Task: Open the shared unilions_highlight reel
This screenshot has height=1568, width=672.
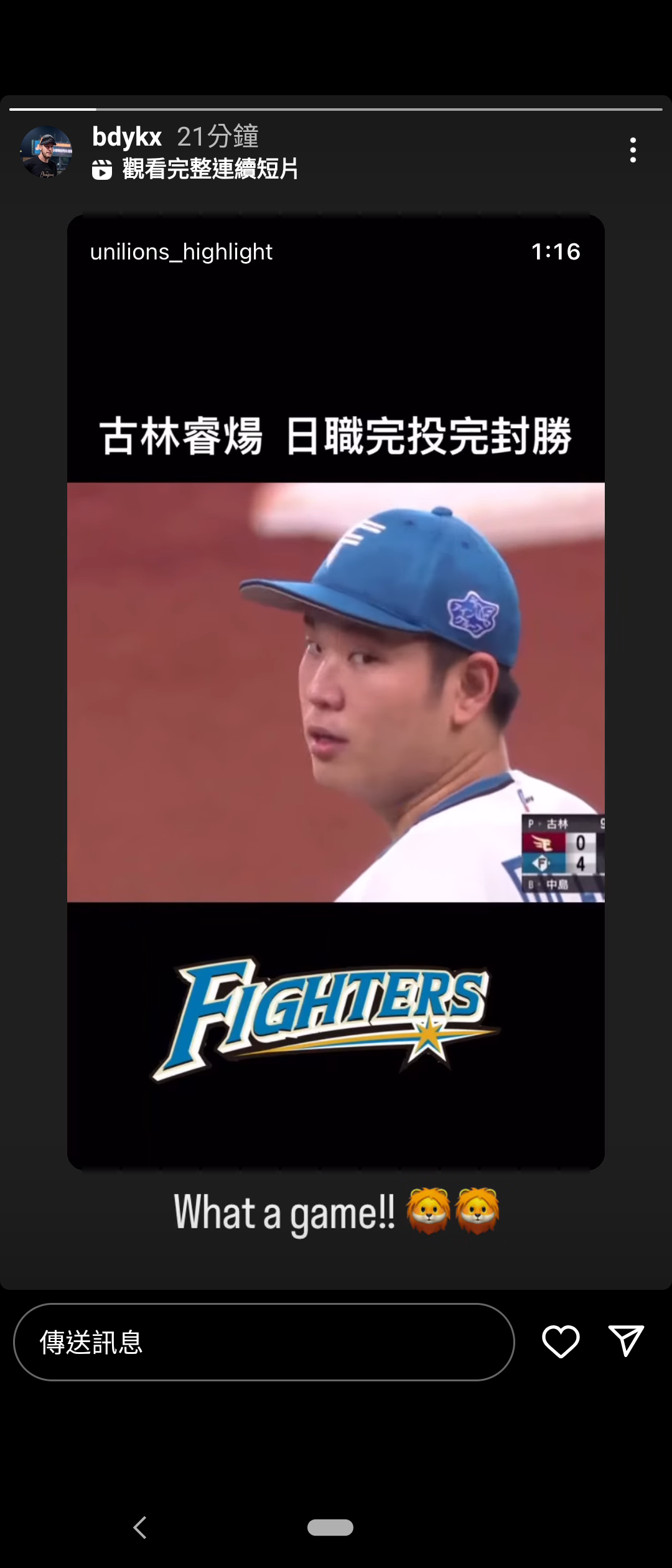Action: click(x=336, y=691)
